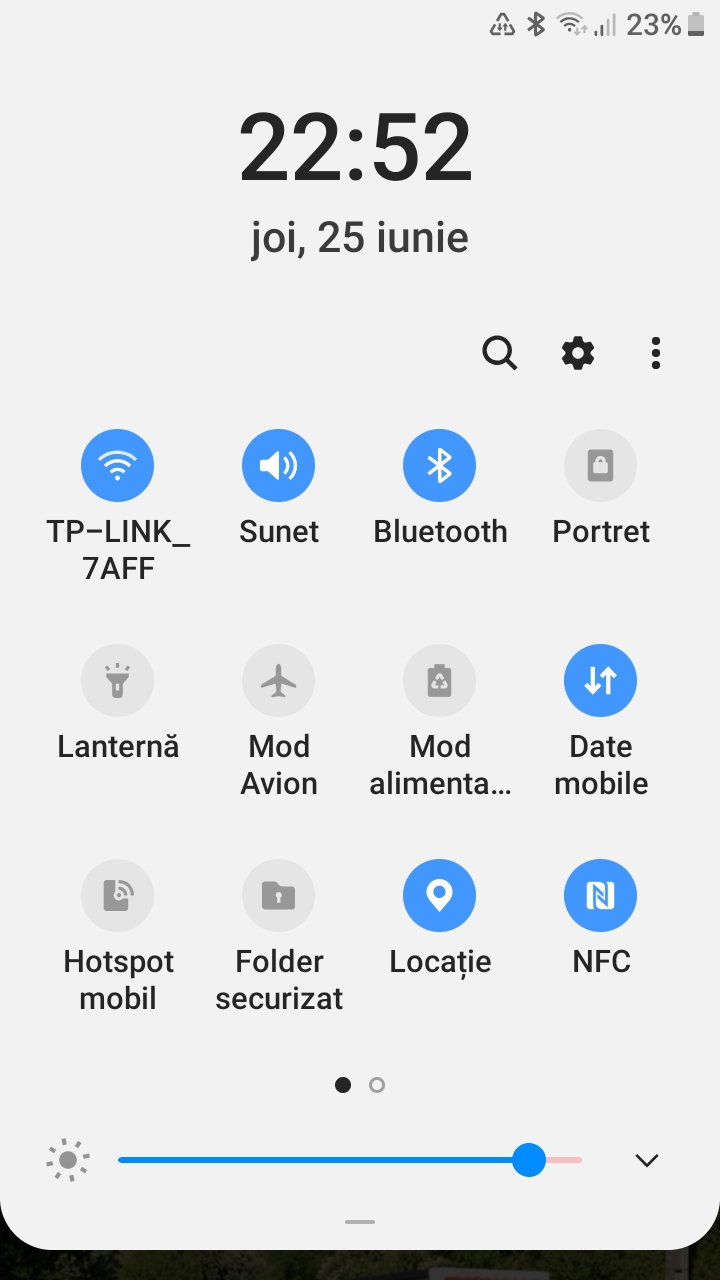Enable Mod alimentare power saving

click(439, 680)
